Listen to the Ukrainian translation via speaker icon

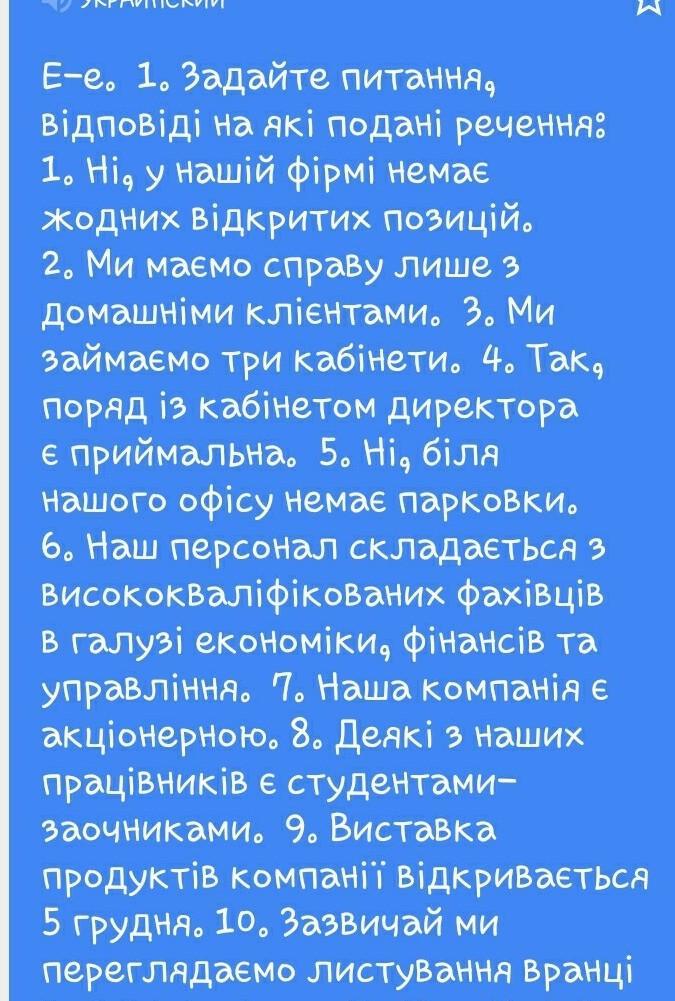coord(59,3)
